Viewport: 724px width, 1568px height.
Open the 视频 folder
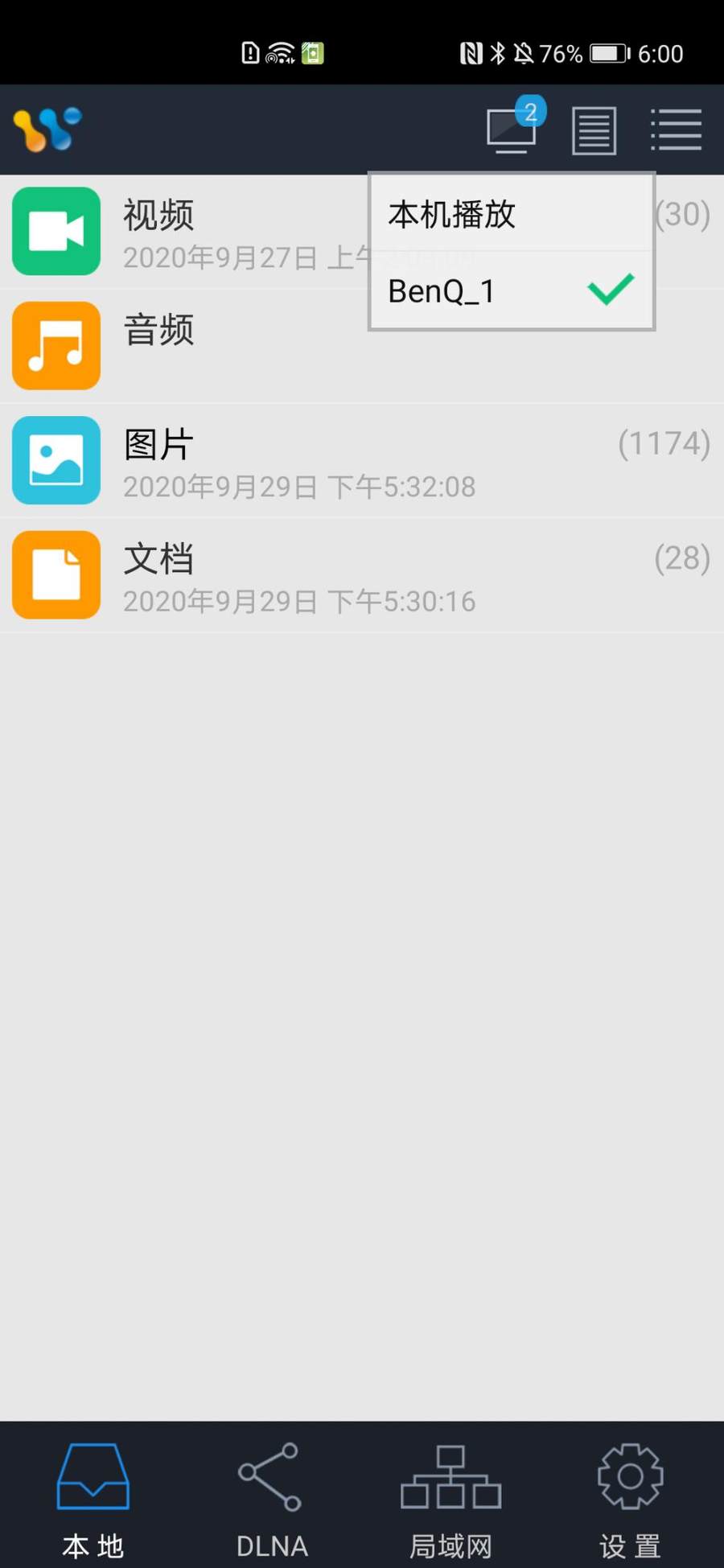point(185,232)
